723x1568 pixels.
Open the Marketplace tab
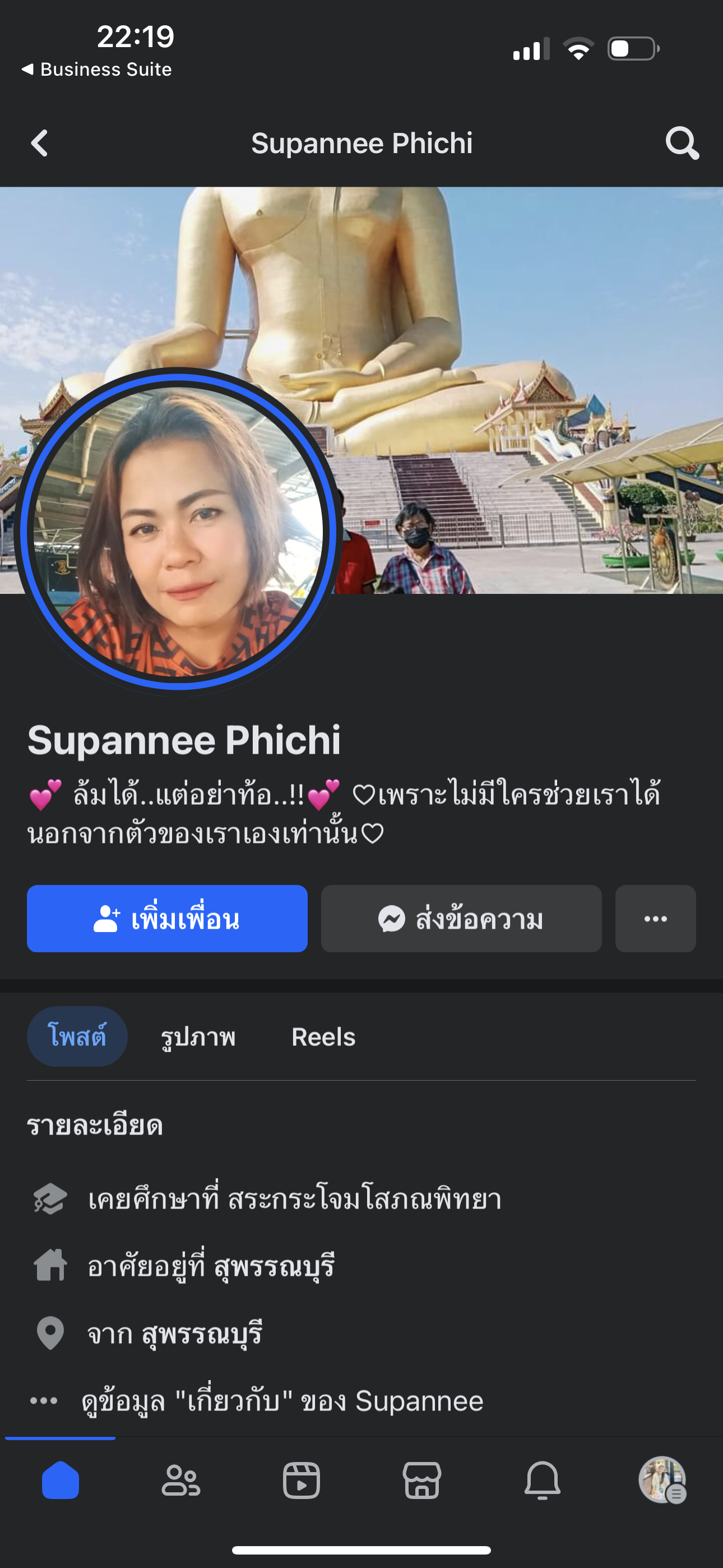(x=421, y=1480)
